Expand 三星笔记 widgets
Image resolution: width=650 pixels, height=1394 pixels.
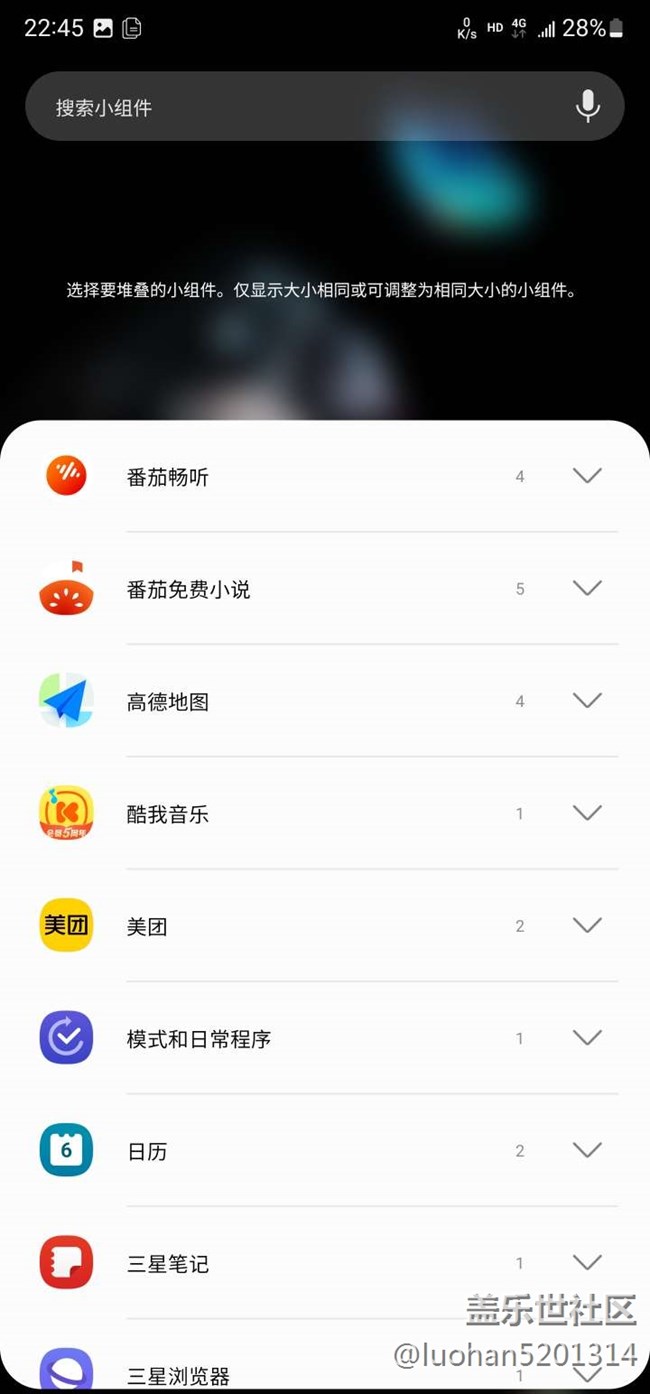coord(587,1263)
